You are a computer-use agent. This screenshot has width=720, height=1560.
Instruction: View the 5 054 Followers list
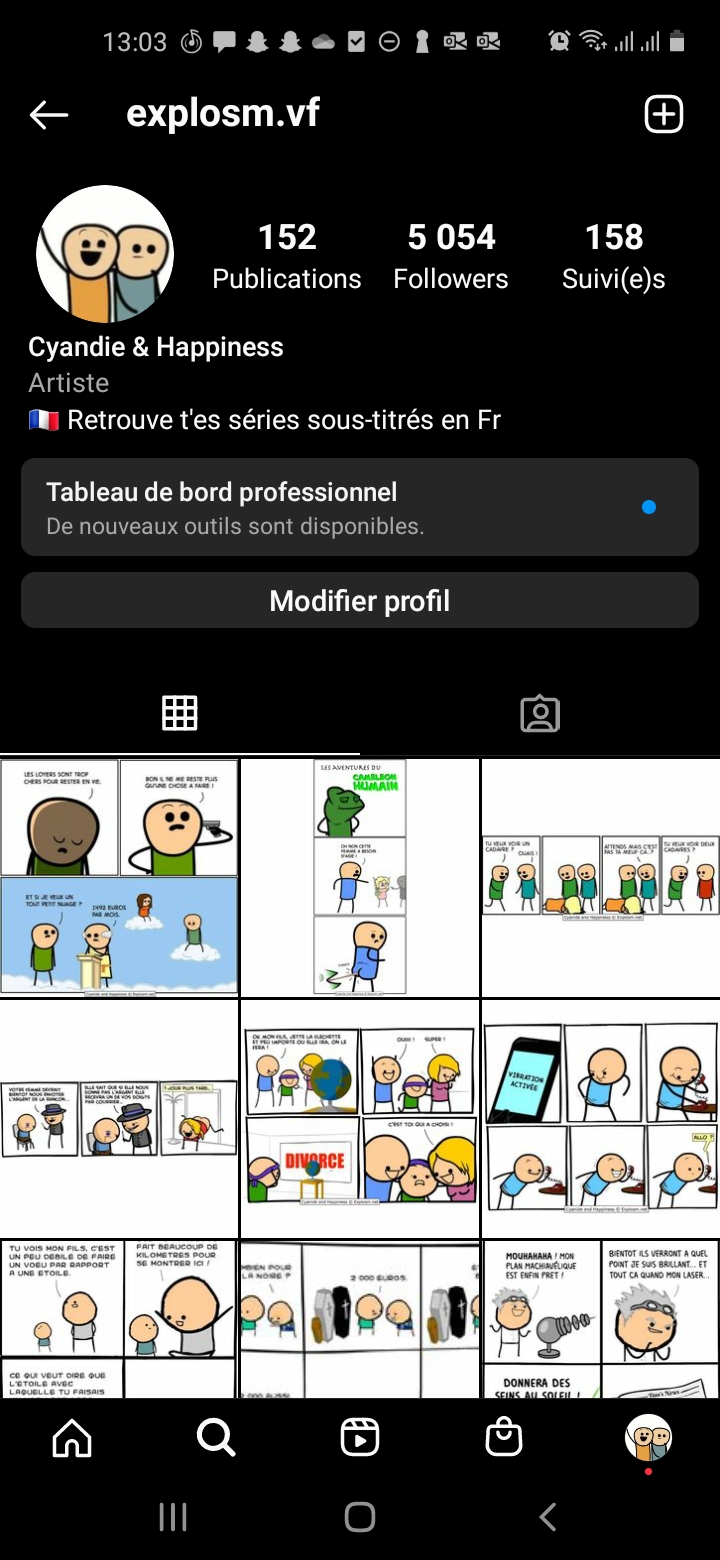pos(451,256)
